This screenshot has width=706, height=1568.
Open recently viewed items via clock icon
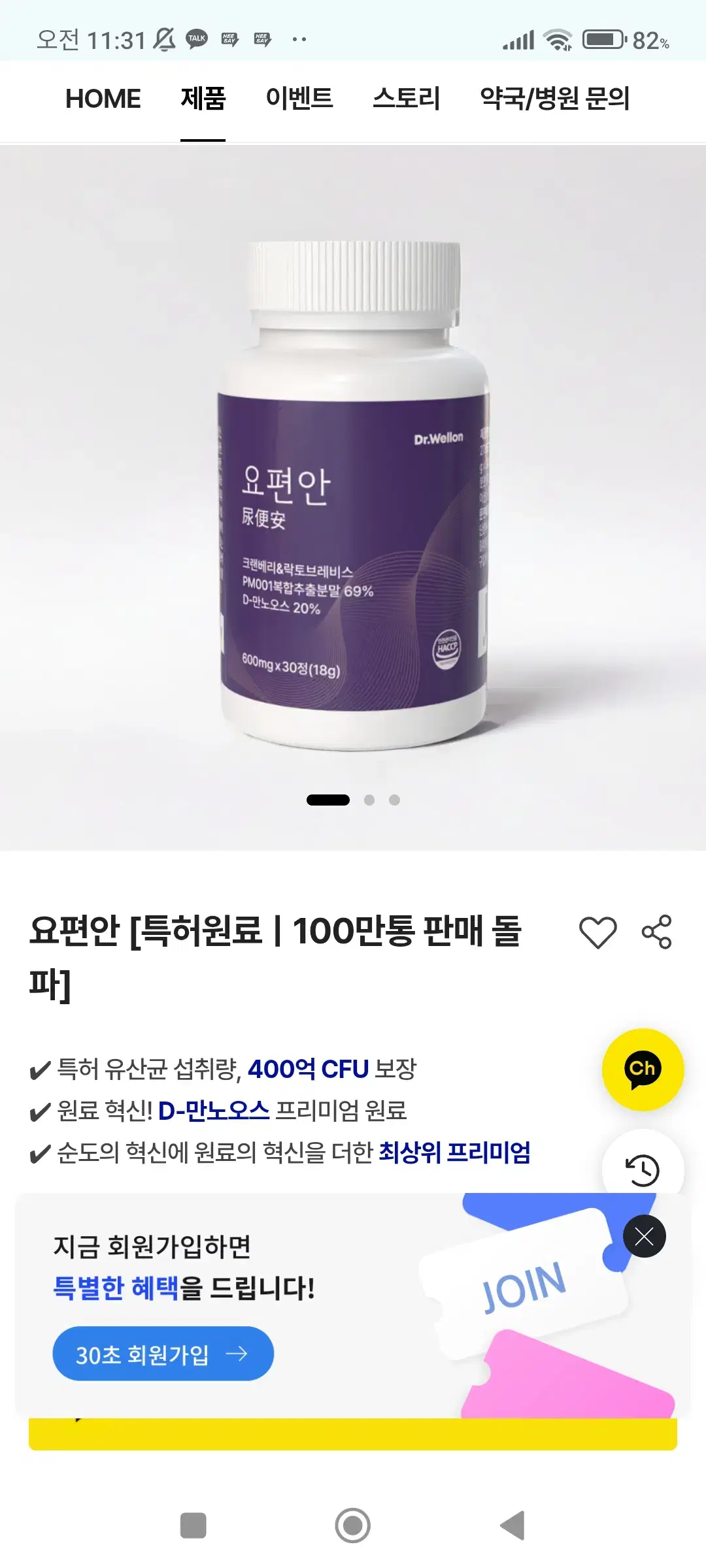(x=643, y=1170)
